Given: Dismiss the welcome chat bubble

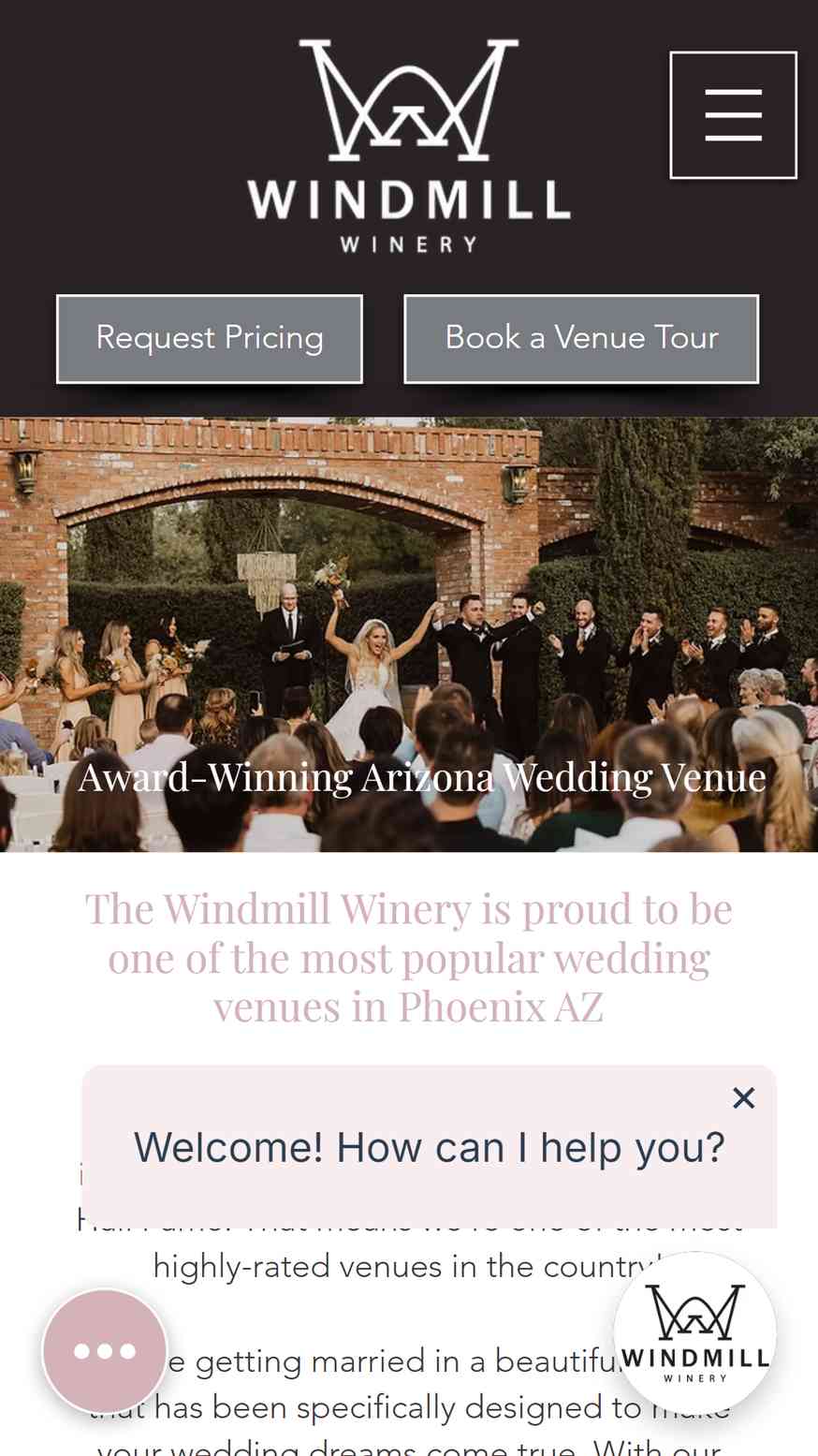Looking at the screenshot, I should point(743,1098).
